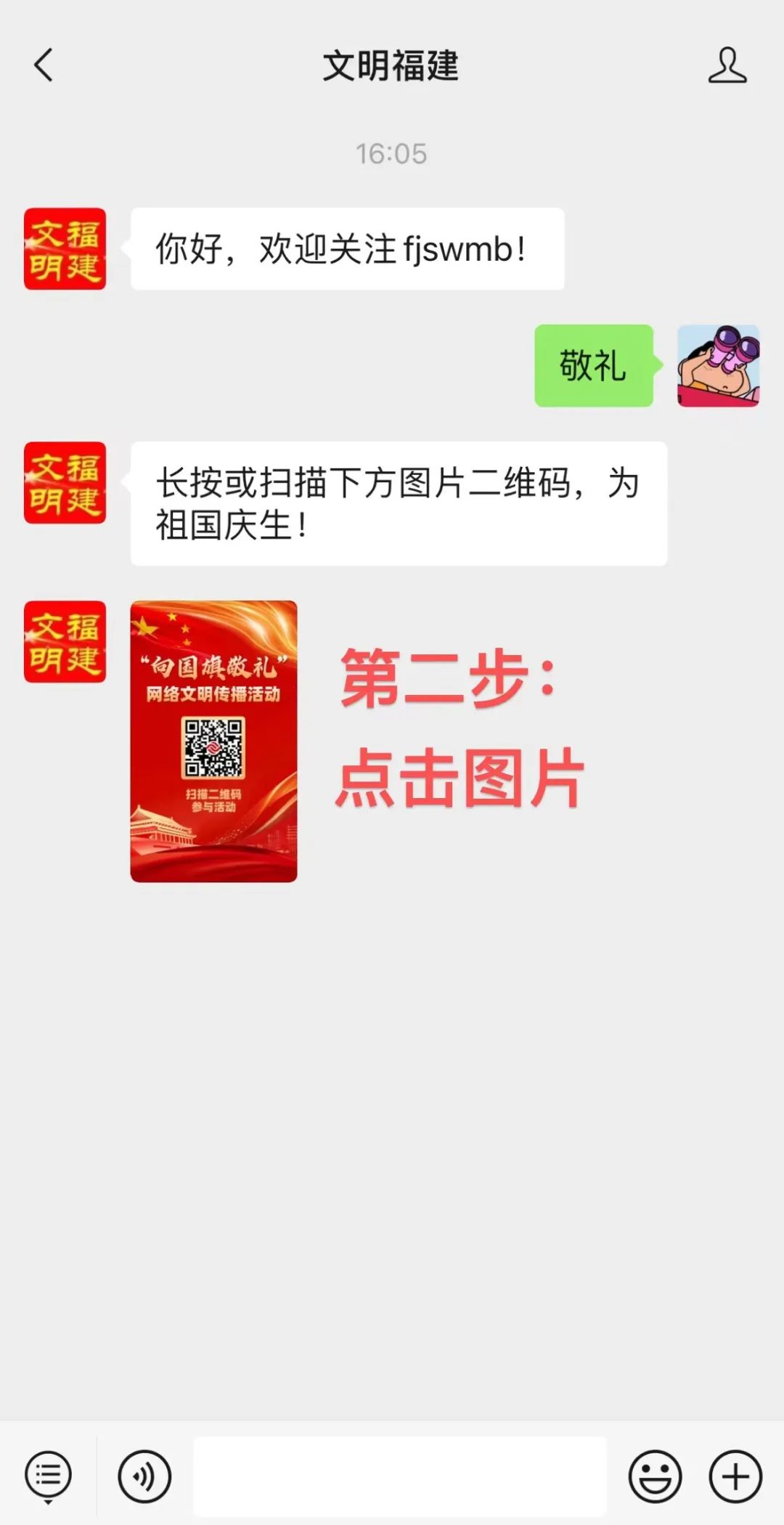
Task: Go back from the 文明福建 chat
Action: (x=44, y=65)
